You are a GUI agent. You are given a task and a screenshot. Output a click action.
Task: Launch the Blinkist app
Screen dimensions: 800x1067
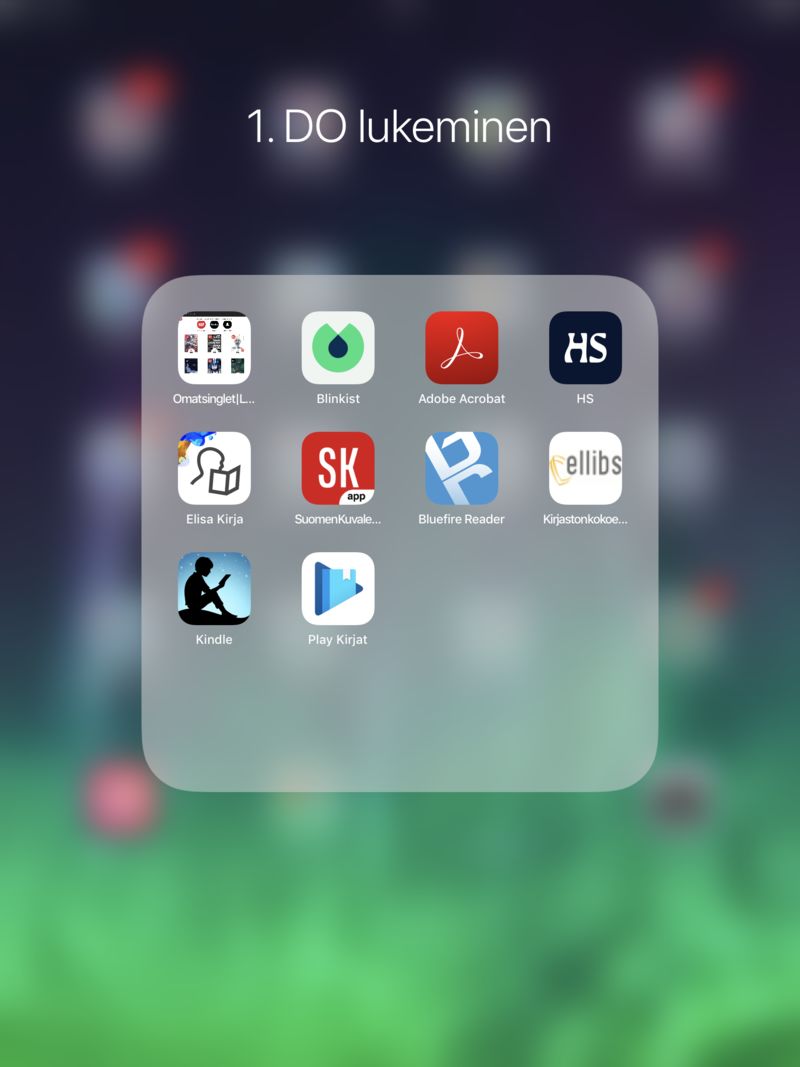click(x=338, y=348)
